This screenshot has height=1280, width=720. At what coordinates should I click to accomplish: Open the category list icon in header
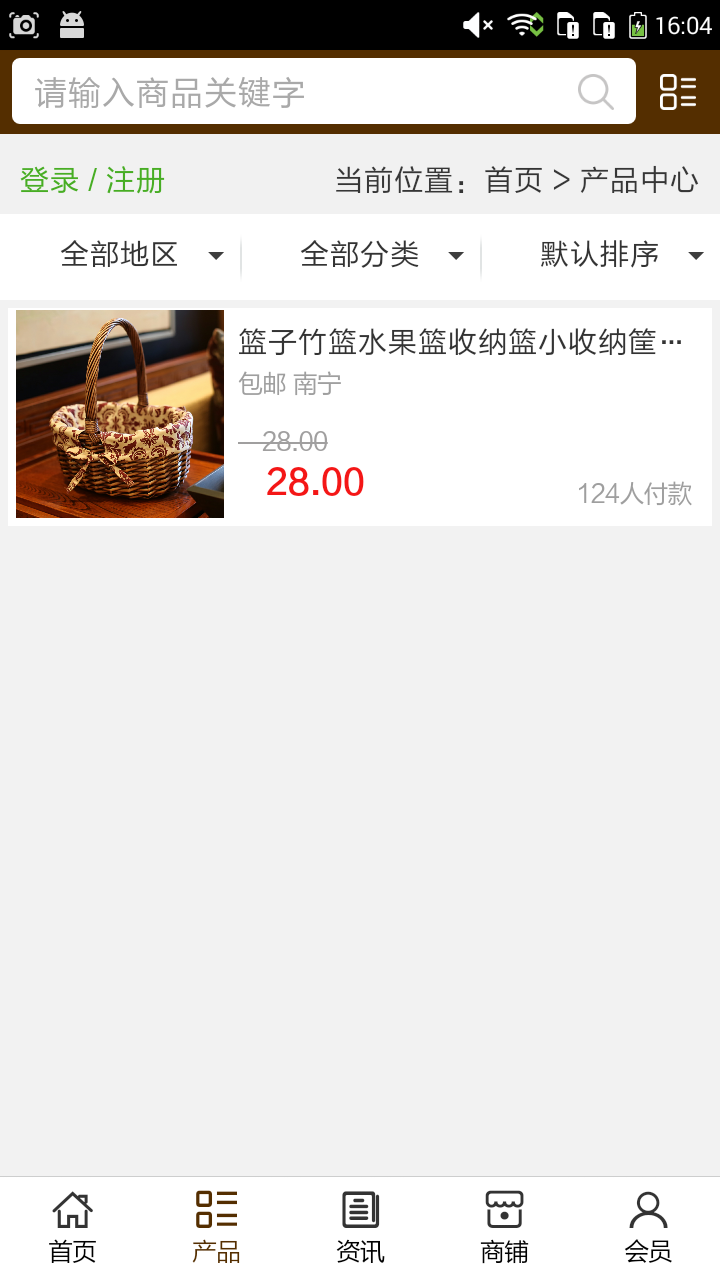coord(678,92)
